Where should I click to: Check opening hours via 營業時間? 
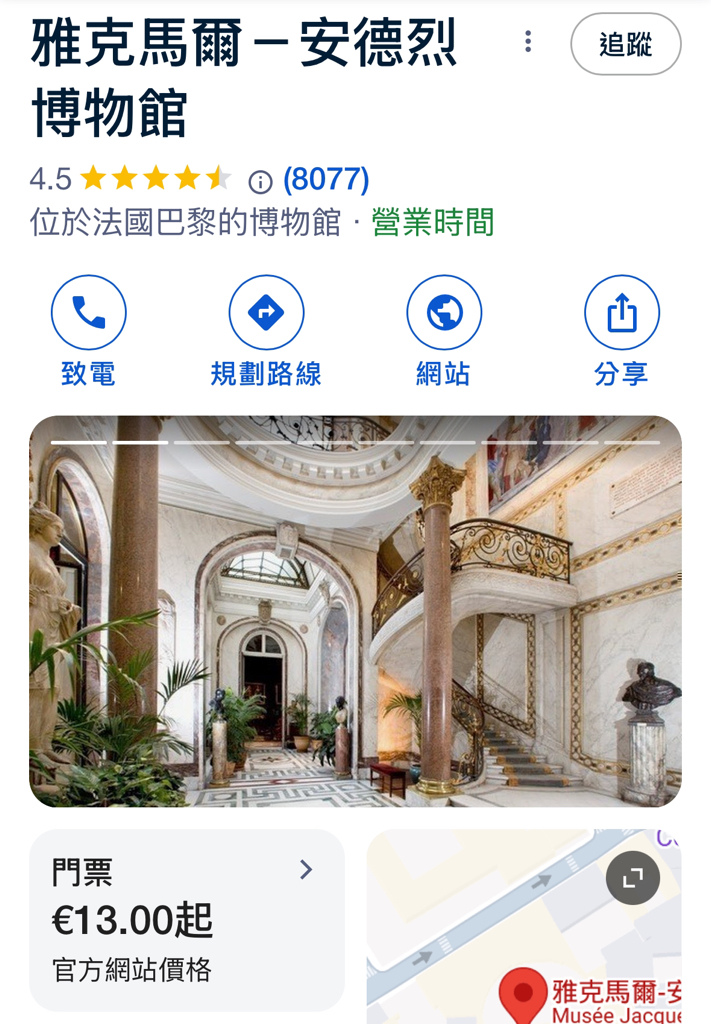coord(433,222)
